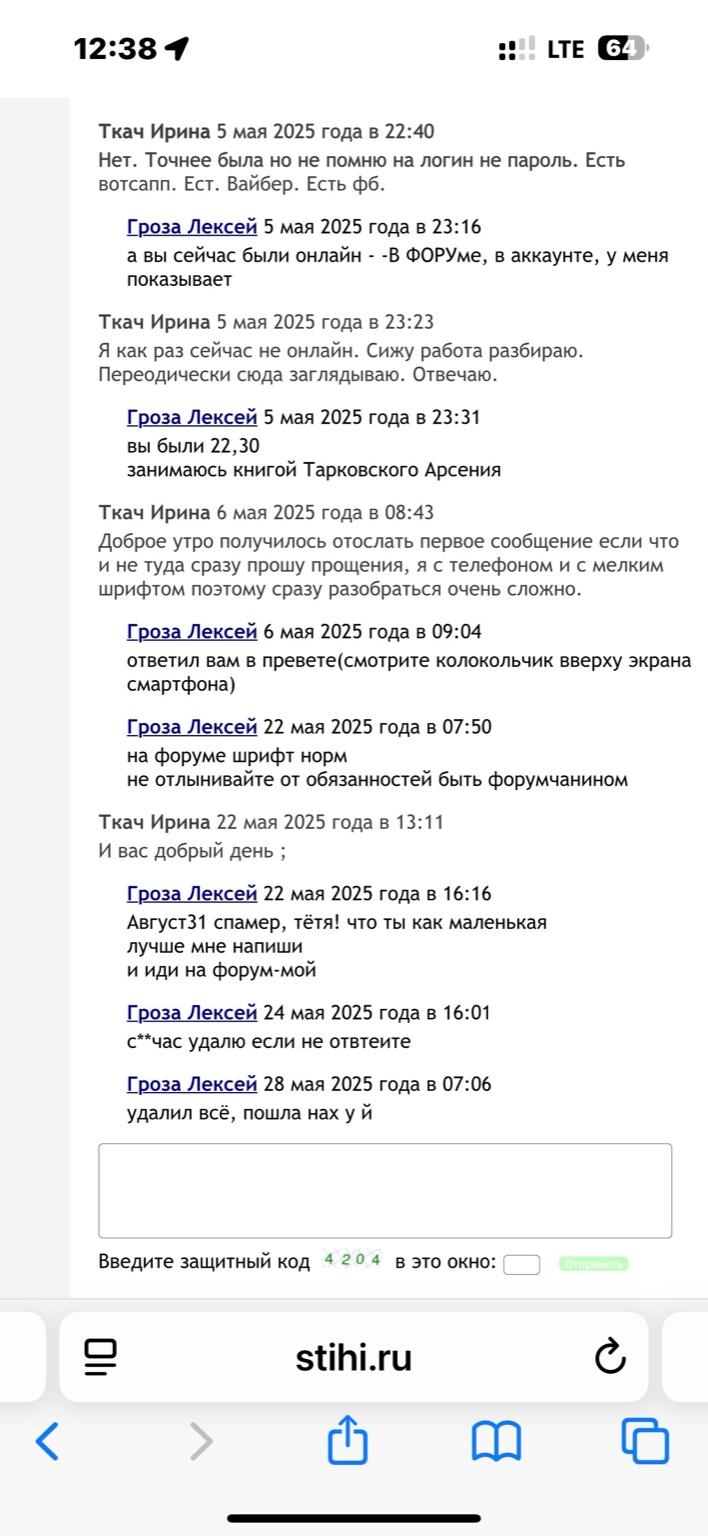Image resolution: width=708 pixels, height=1536 pixels.
Task: Tap the green Отправить submit button
Action: (x=594, y=1264)
